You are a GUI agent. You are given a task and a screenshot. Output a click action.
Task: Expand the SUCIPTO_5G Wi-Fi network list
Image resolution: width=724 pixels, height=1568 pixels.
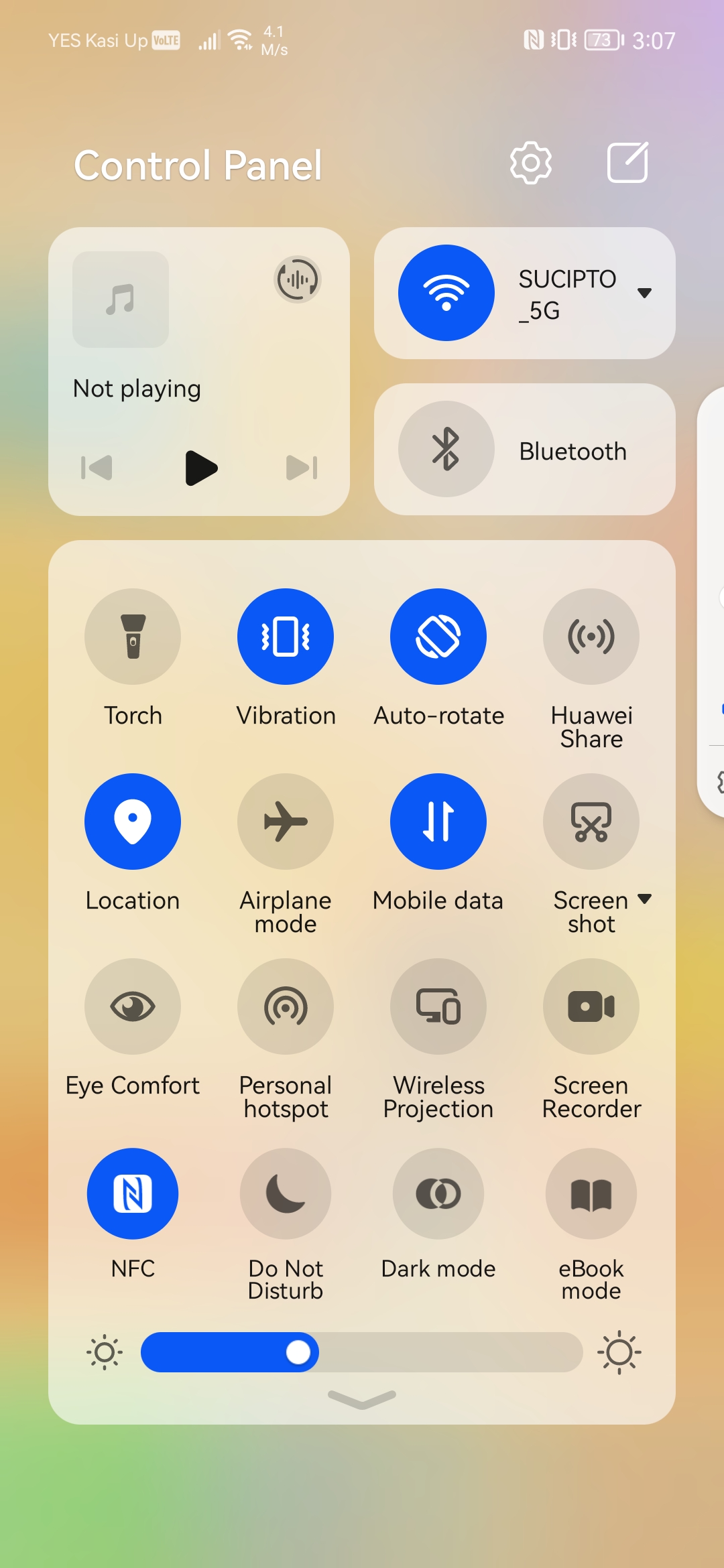[645, 293]
